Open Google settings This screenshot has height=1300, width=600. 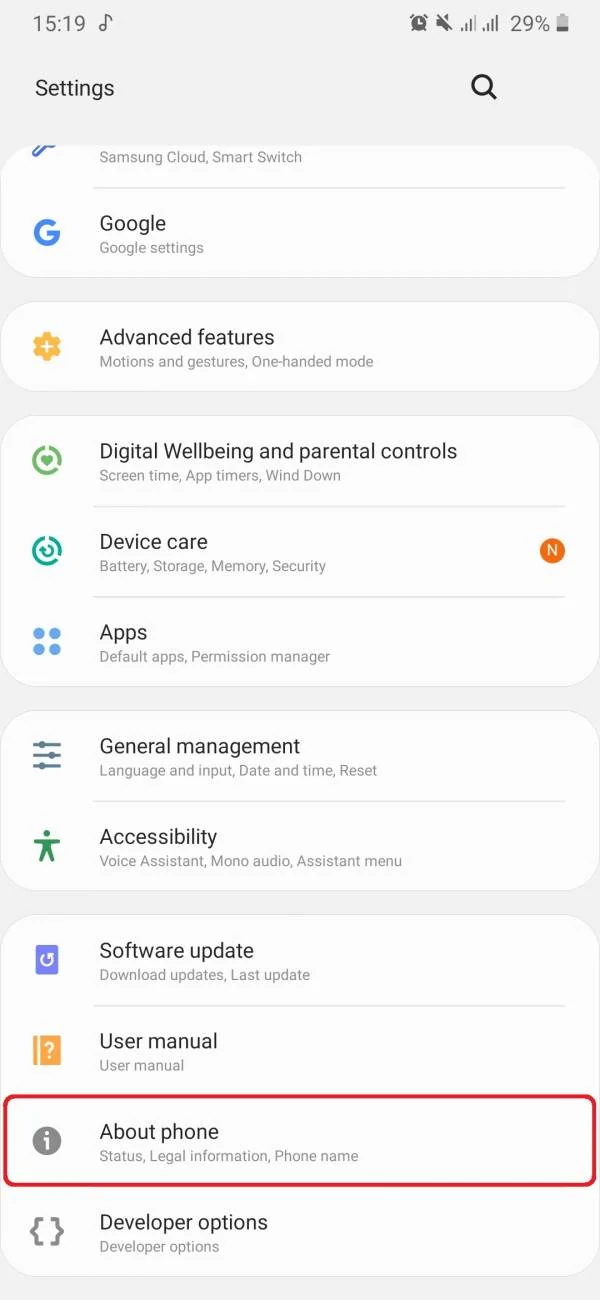click(x=300, y=234)
